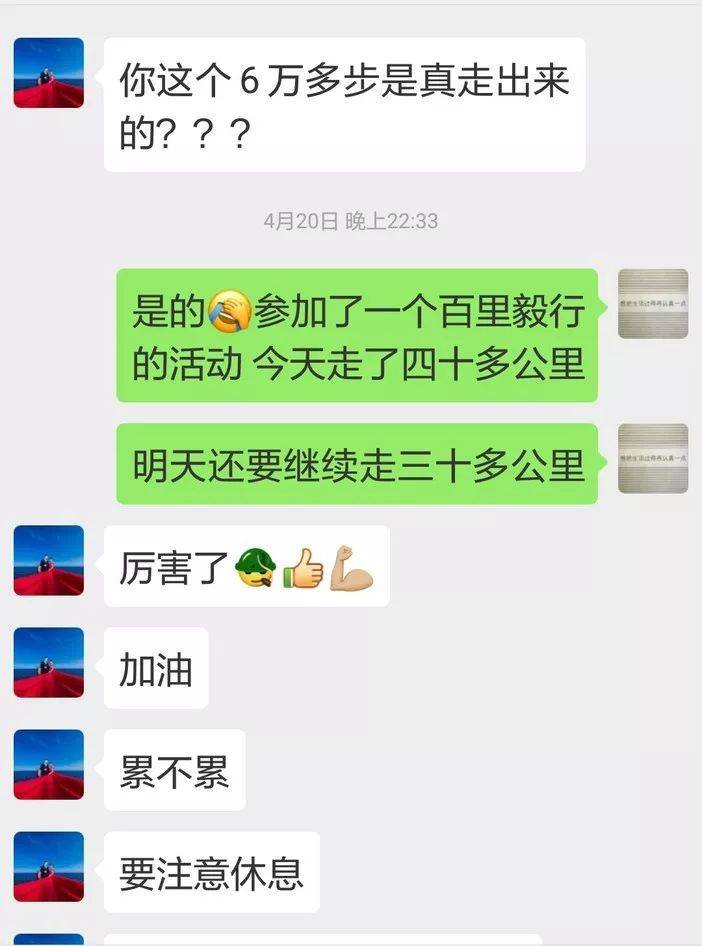
Task: Open contact avatar next to "要注意休息"
Action: coord(49,866)
